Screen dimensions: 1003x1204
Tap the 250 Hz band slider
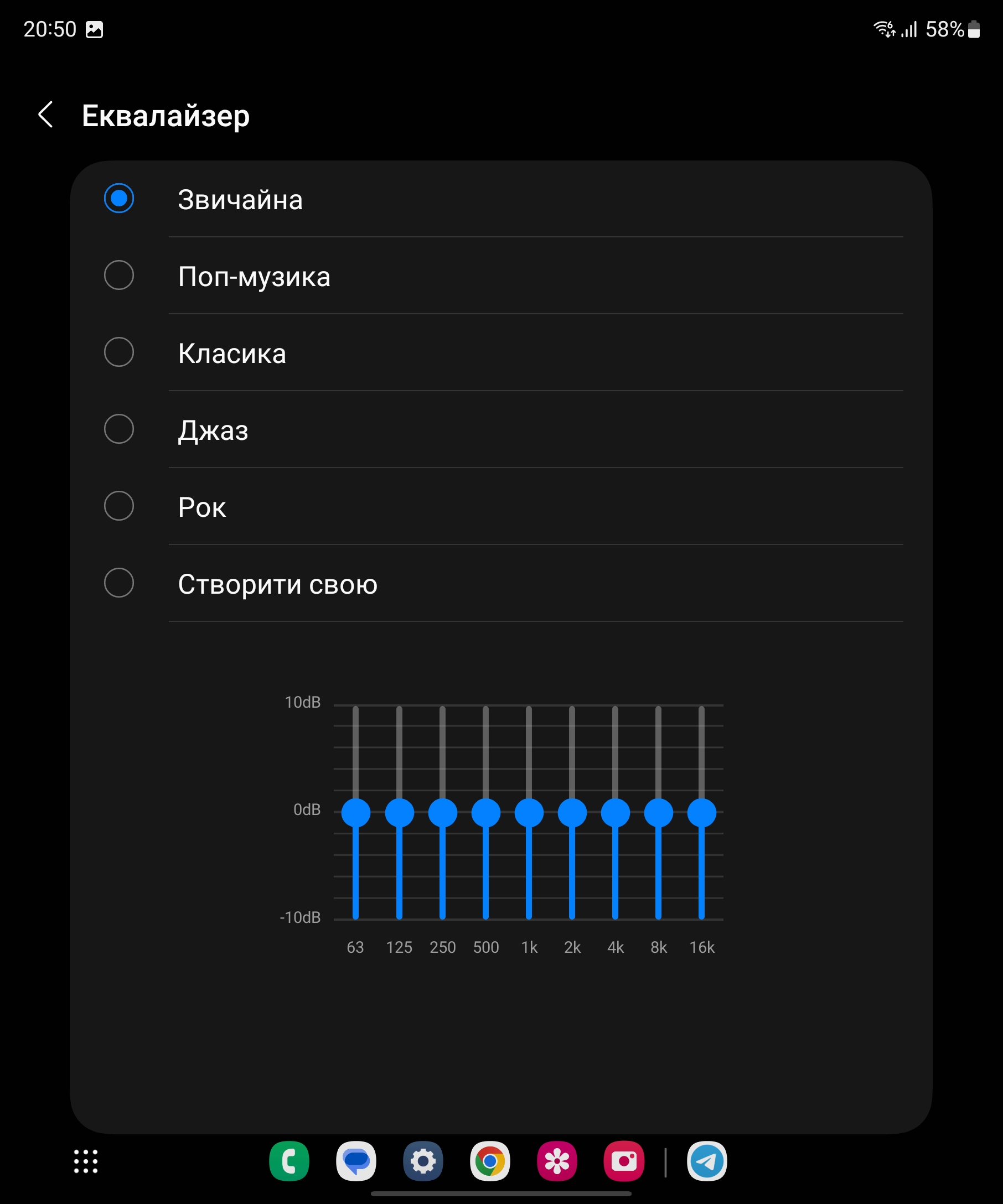click(x=442, y=812)
